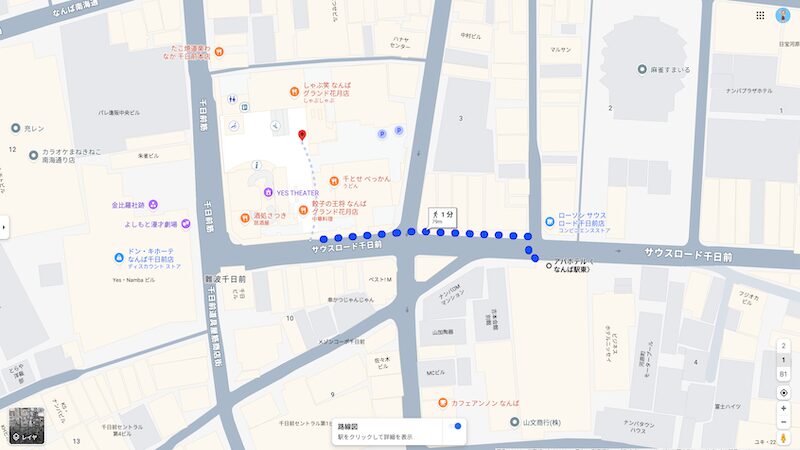Screen dimensions: 800x450
Task: Expand the collapsed side panel
Action: click(4, 227)
